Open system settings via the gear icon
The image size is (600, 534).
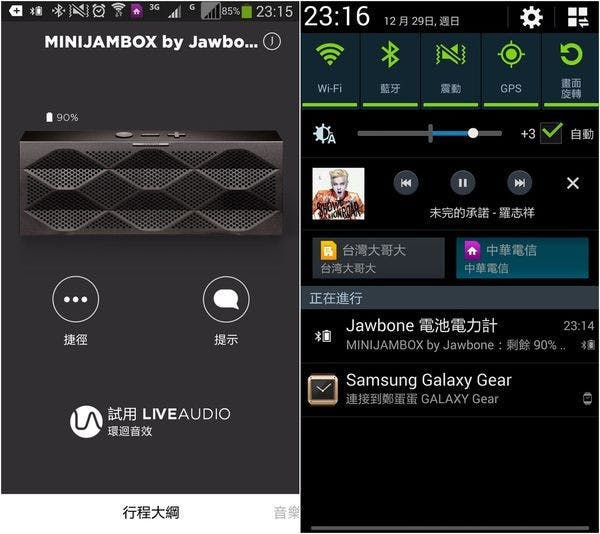(531, 17)
